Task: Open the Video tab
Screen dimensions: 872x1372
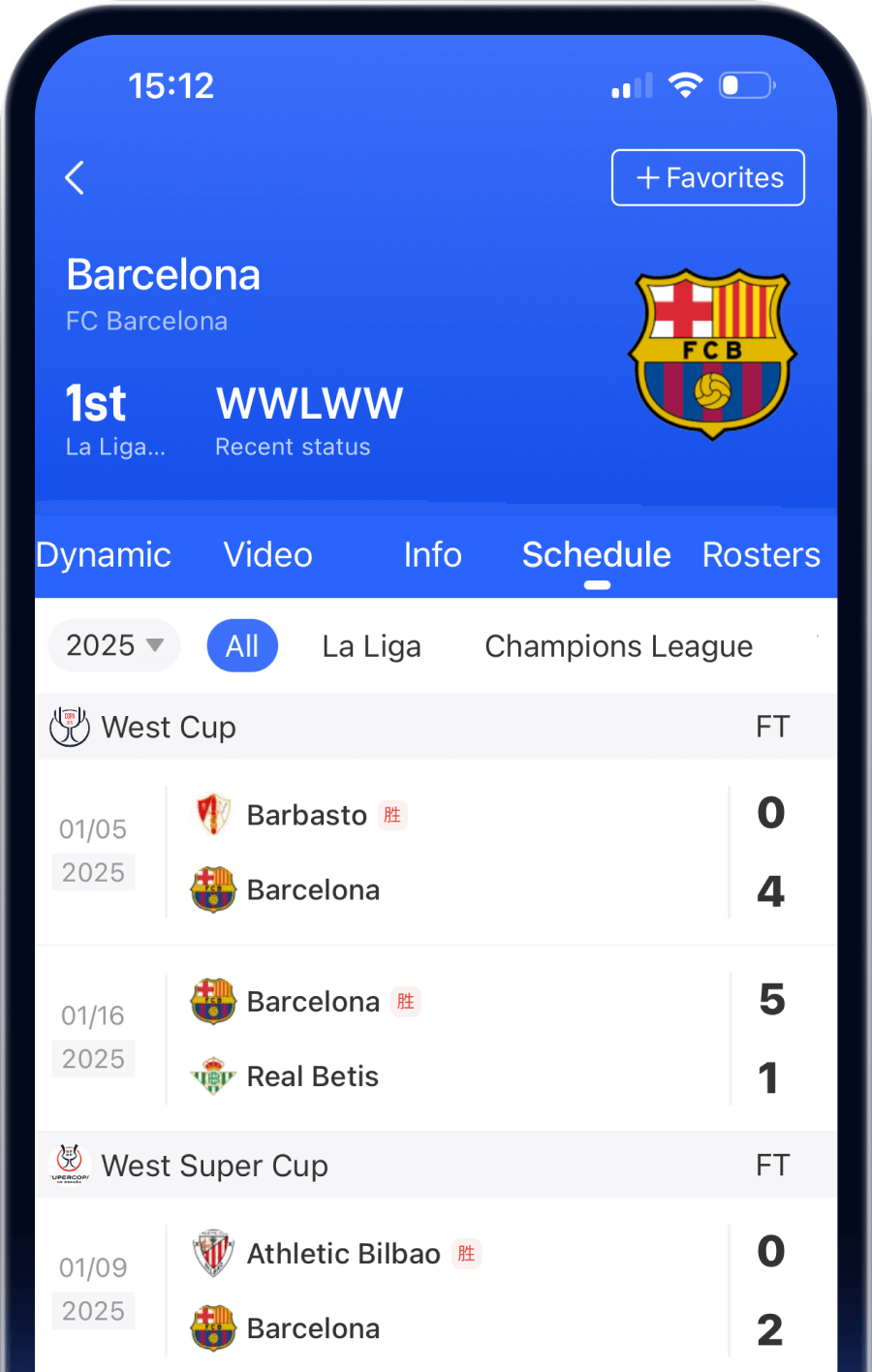Action: (268, 555)
